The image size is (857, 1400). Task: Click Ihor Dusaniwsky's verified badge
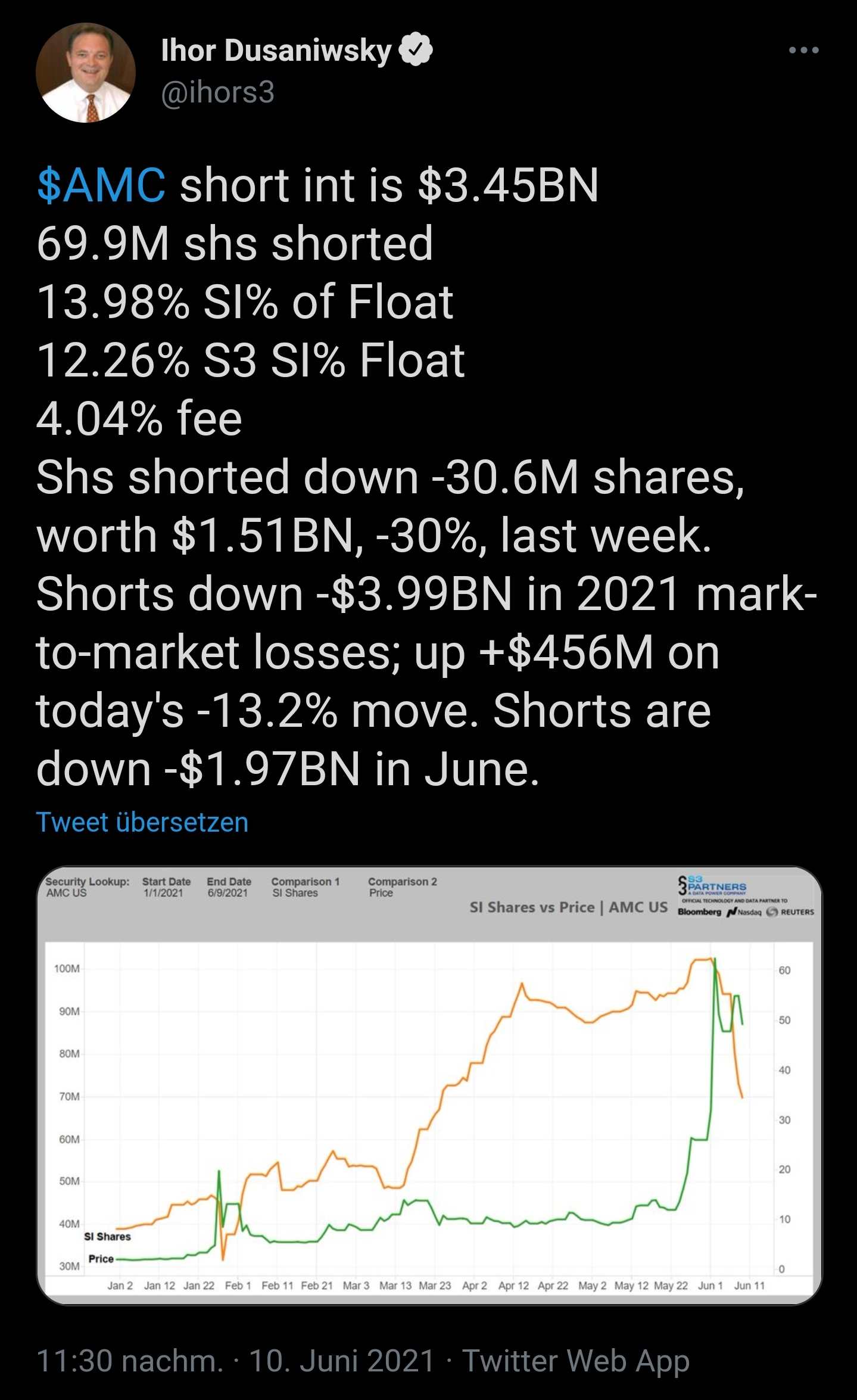[415, 51]
